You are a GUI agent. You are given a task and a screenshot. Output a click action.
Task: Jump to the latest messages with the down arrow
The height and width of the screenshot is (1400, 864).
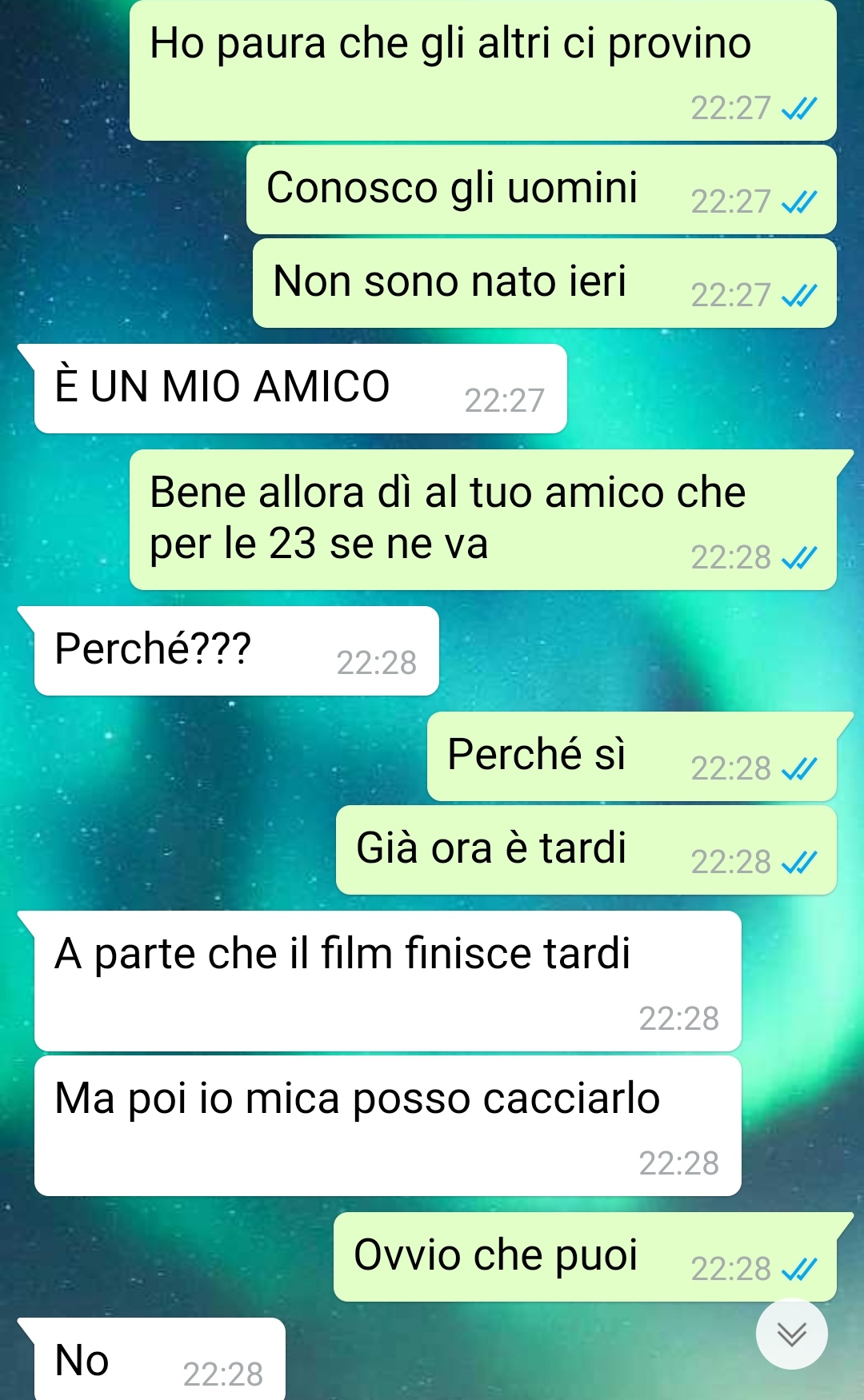pos(791,1334)
